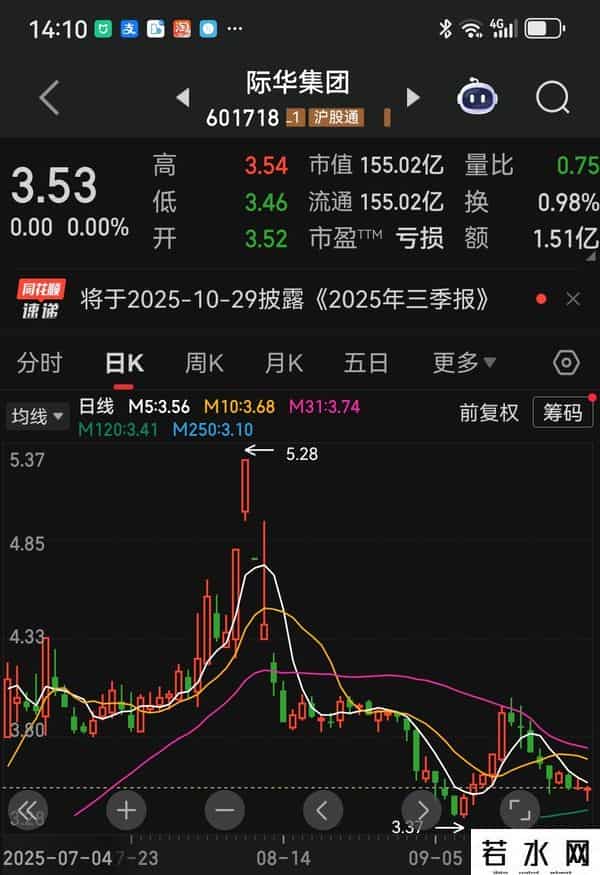The height and width of the screenshot is (875, 600).
Task: Switch to the 分时 chart tab
Action: click(x=40, y=362)
